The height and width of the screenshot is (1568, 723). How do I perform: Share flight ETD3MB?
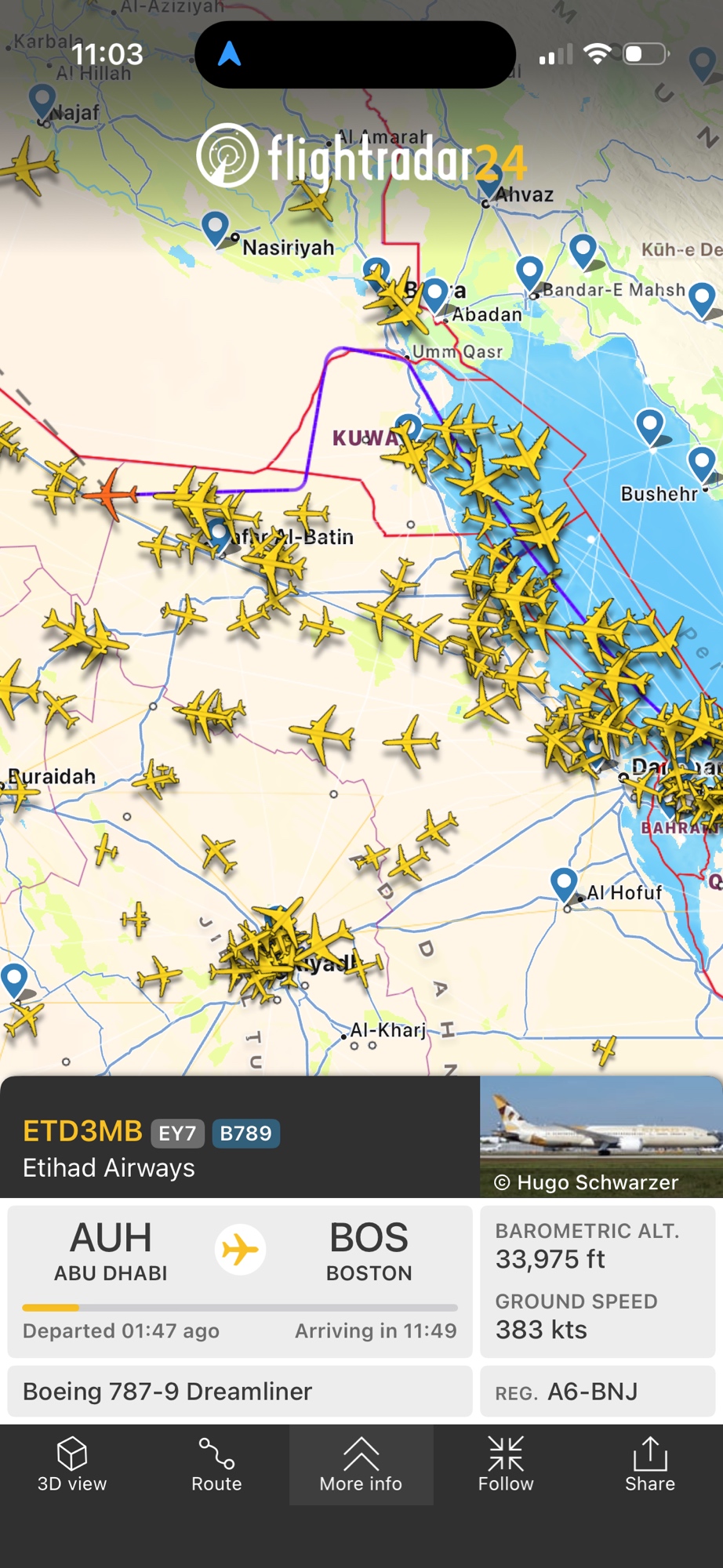(x=649, y=1464)
